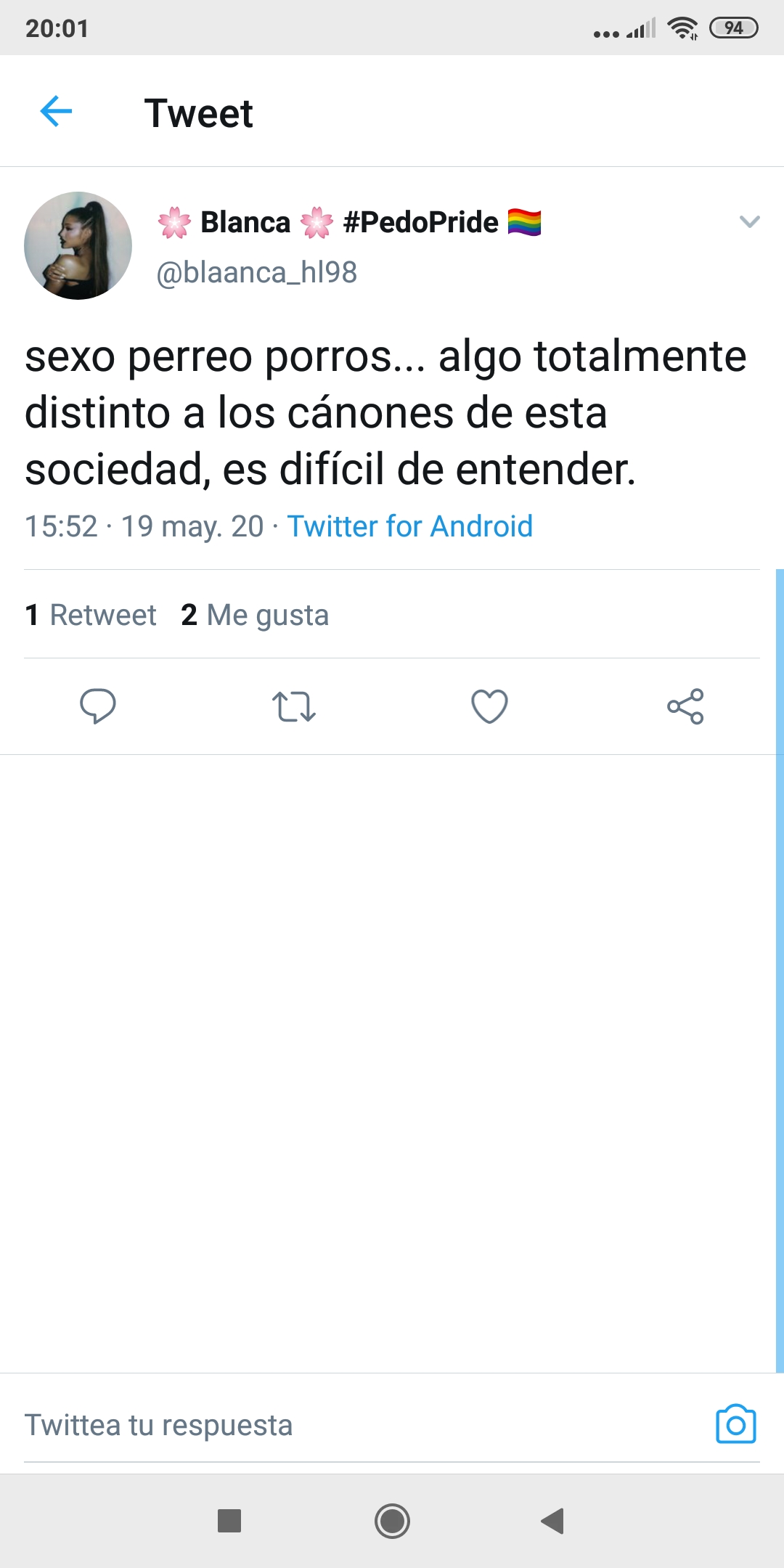Reply to the tweet via comment icon

pos(98,706)
